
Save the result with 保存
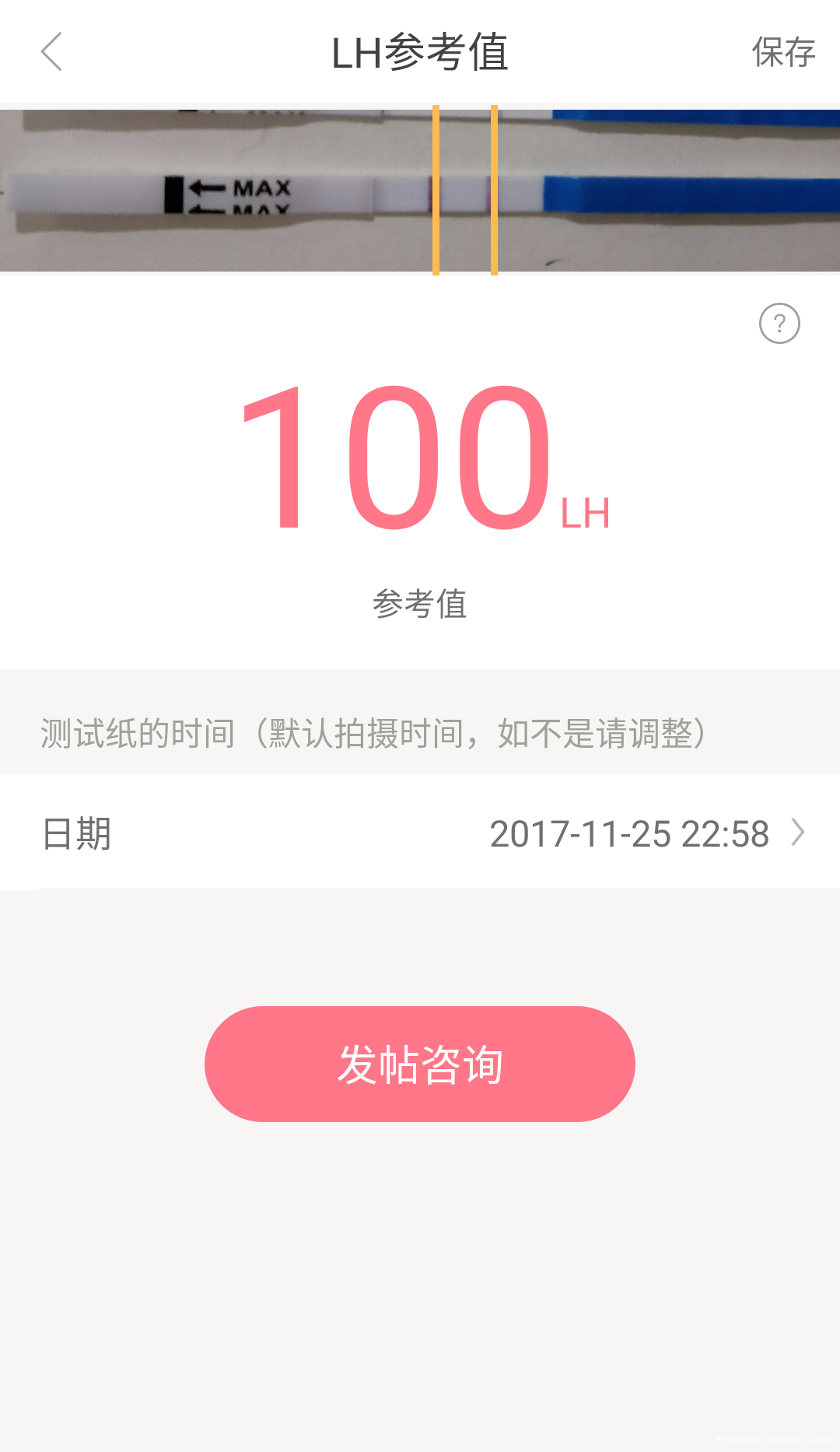pyautogui.click(x=783, y=52)
